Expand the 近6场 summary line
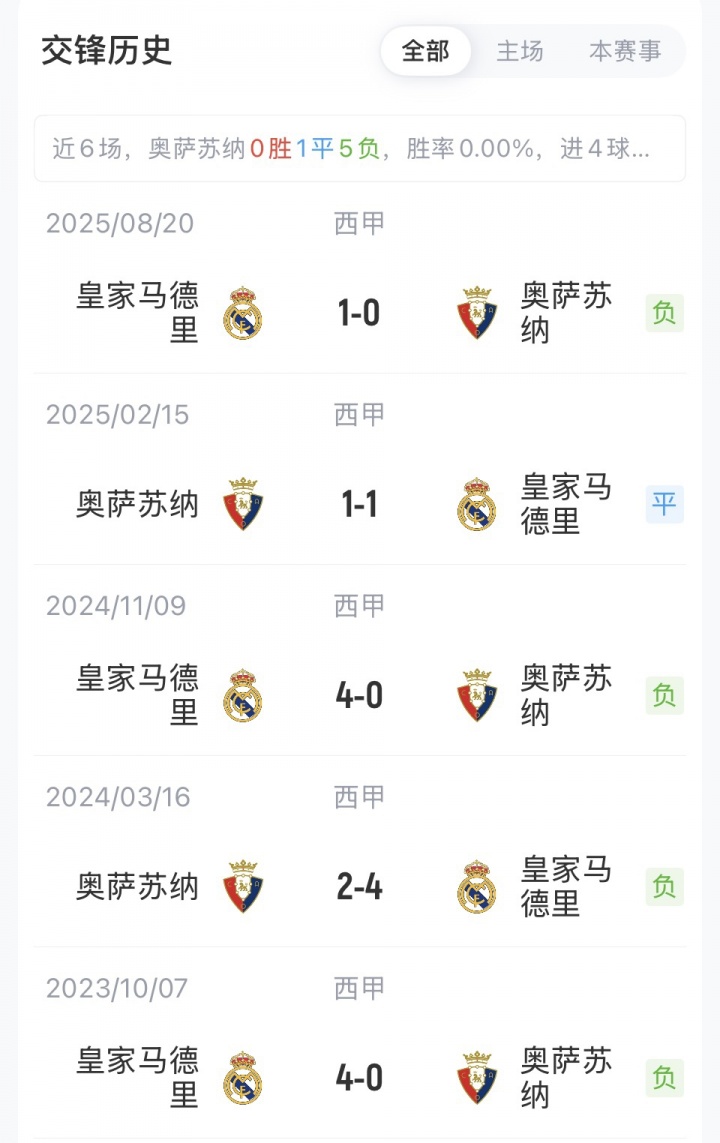The image size is (720, 1143). (359, 149)
